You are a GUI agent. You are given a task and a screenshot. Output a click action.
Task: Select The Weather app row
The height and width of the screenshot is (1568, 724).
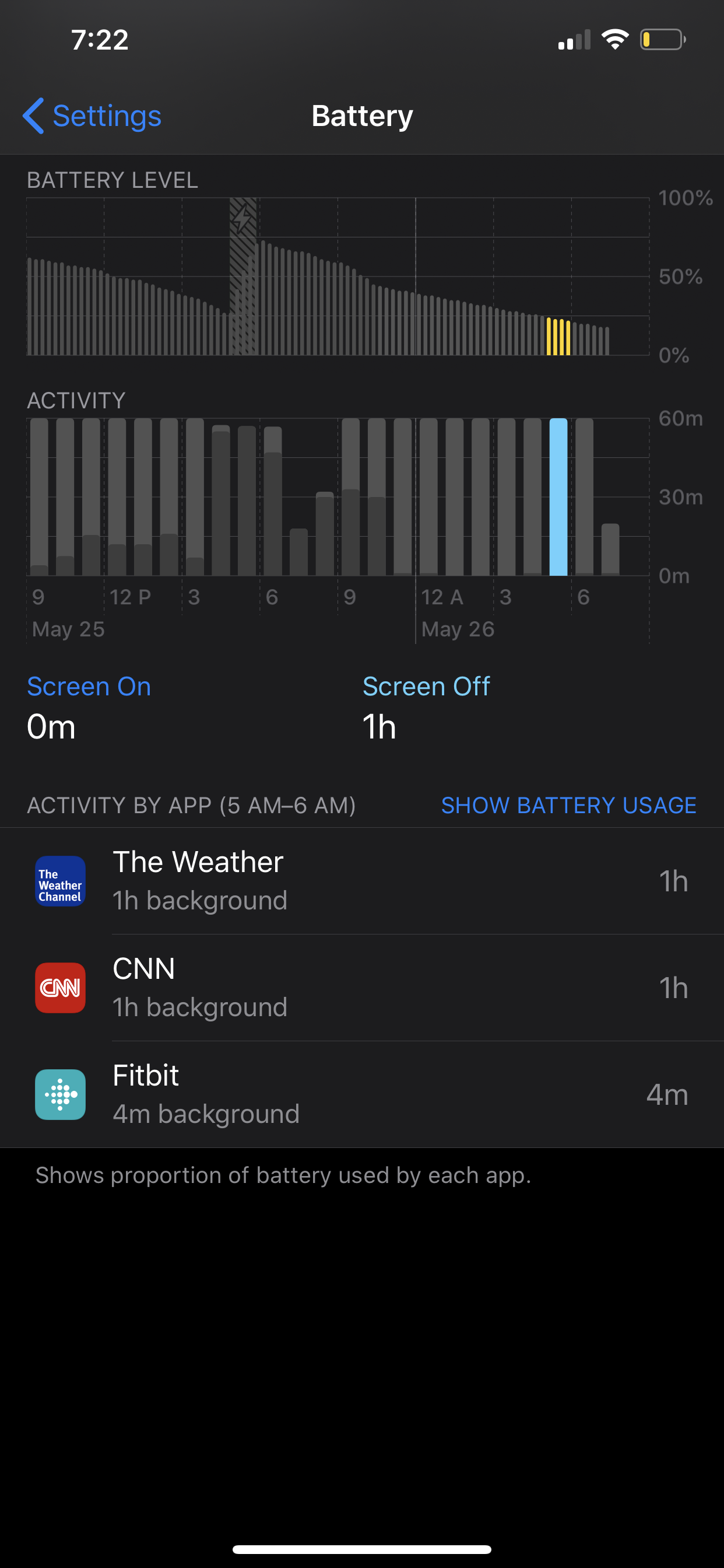pyautogui.click(x=361, y=881)
